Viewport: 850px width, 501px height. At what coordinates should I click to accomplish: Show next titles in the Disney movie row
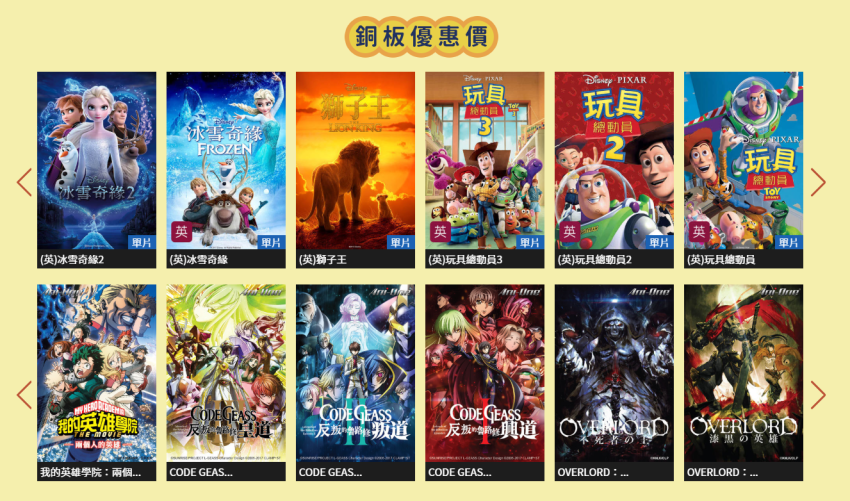[x=818, y=182]
